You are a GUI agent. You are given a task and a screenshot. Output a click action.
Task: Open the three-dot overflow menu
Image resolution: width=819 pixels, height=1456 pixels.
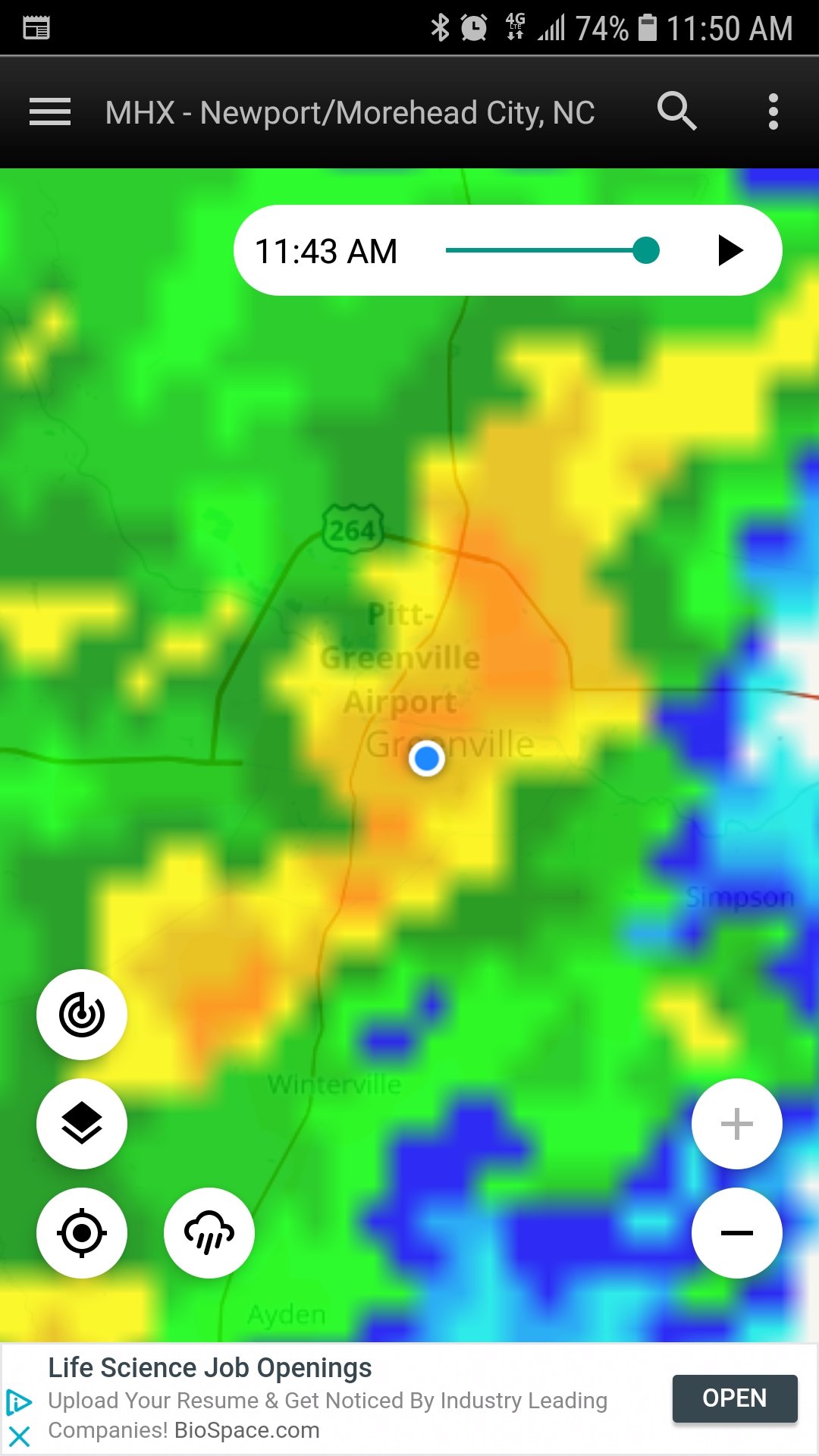click(773, 112)
